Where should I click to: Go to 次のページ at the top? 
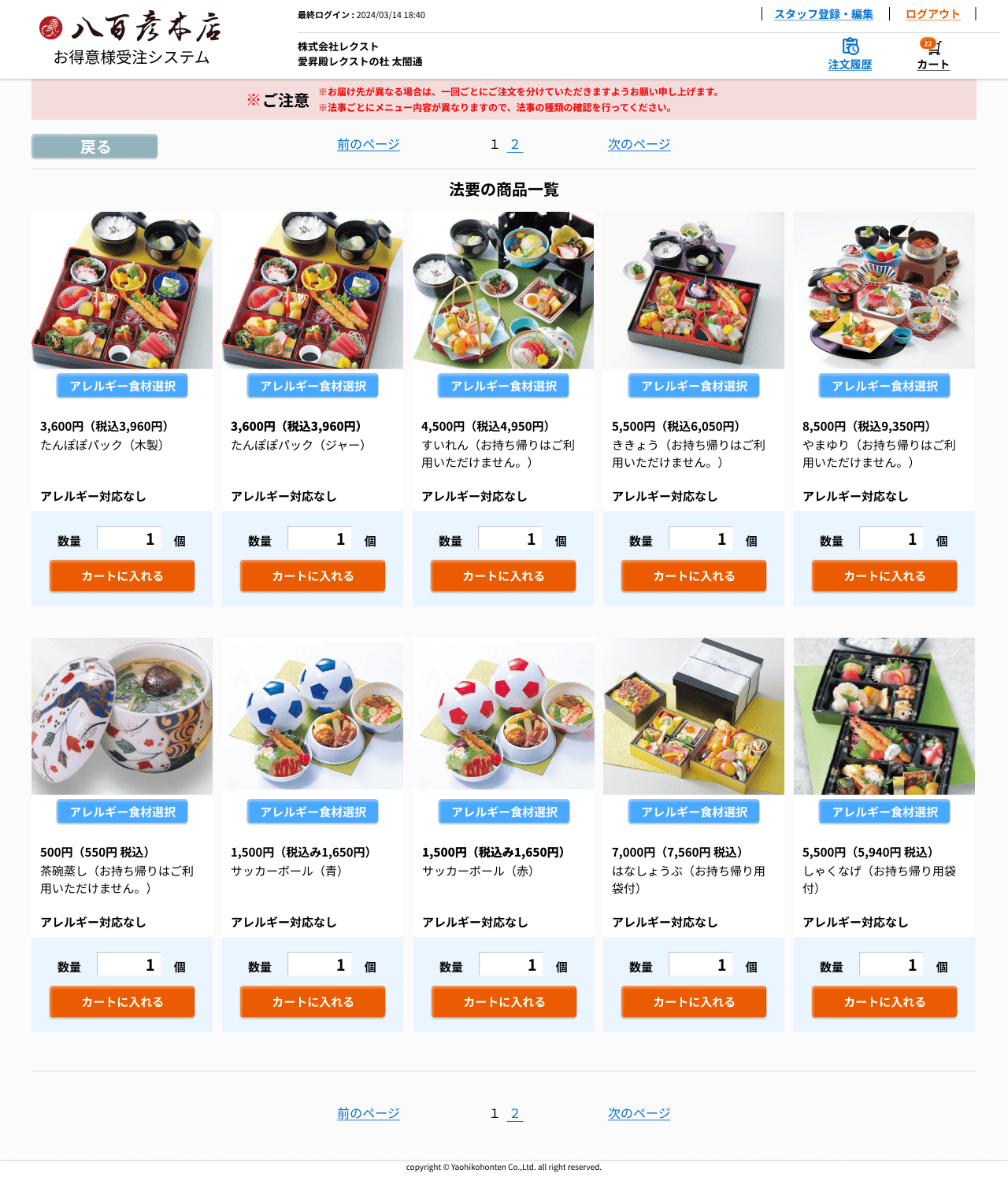638,145
